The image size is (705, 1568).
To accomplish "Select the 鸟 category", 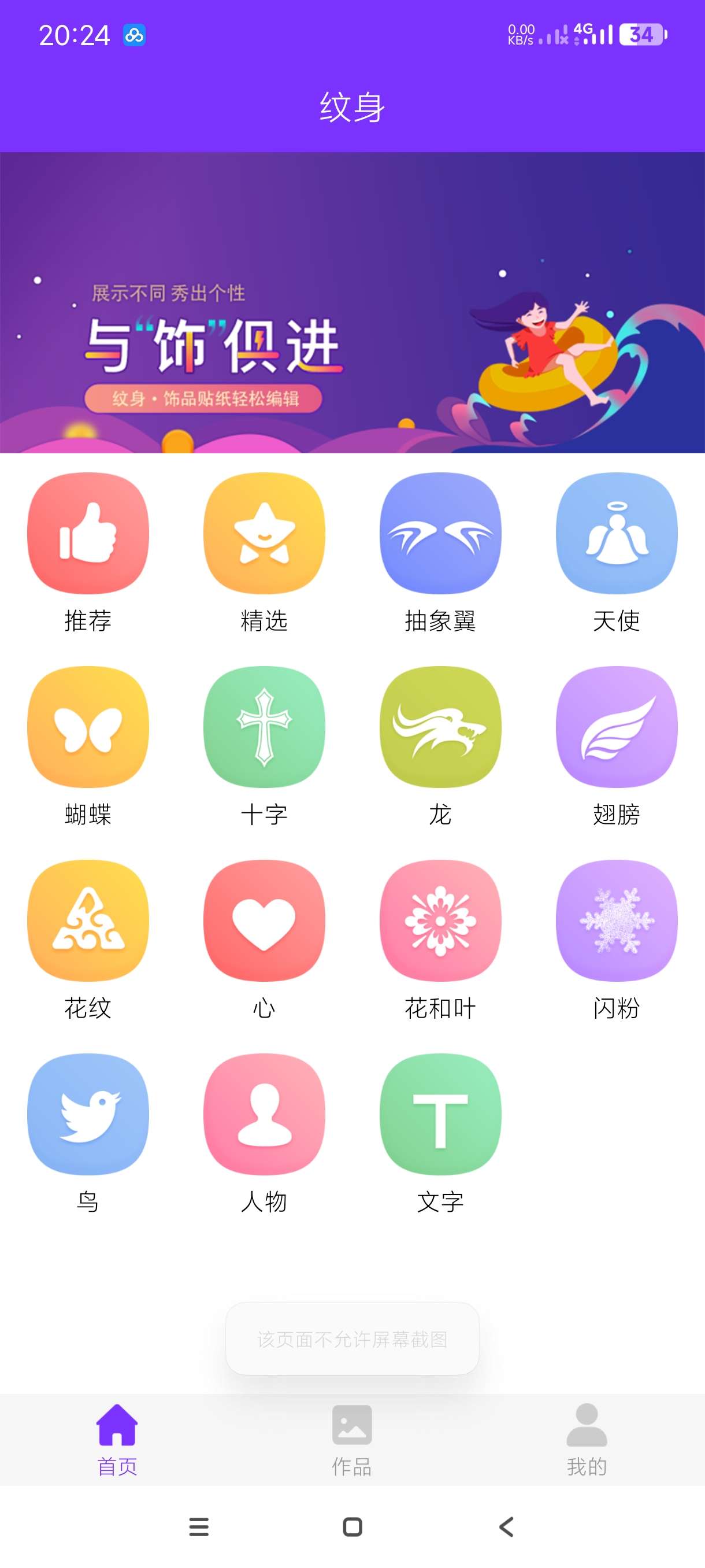I will click(88, 1115).
